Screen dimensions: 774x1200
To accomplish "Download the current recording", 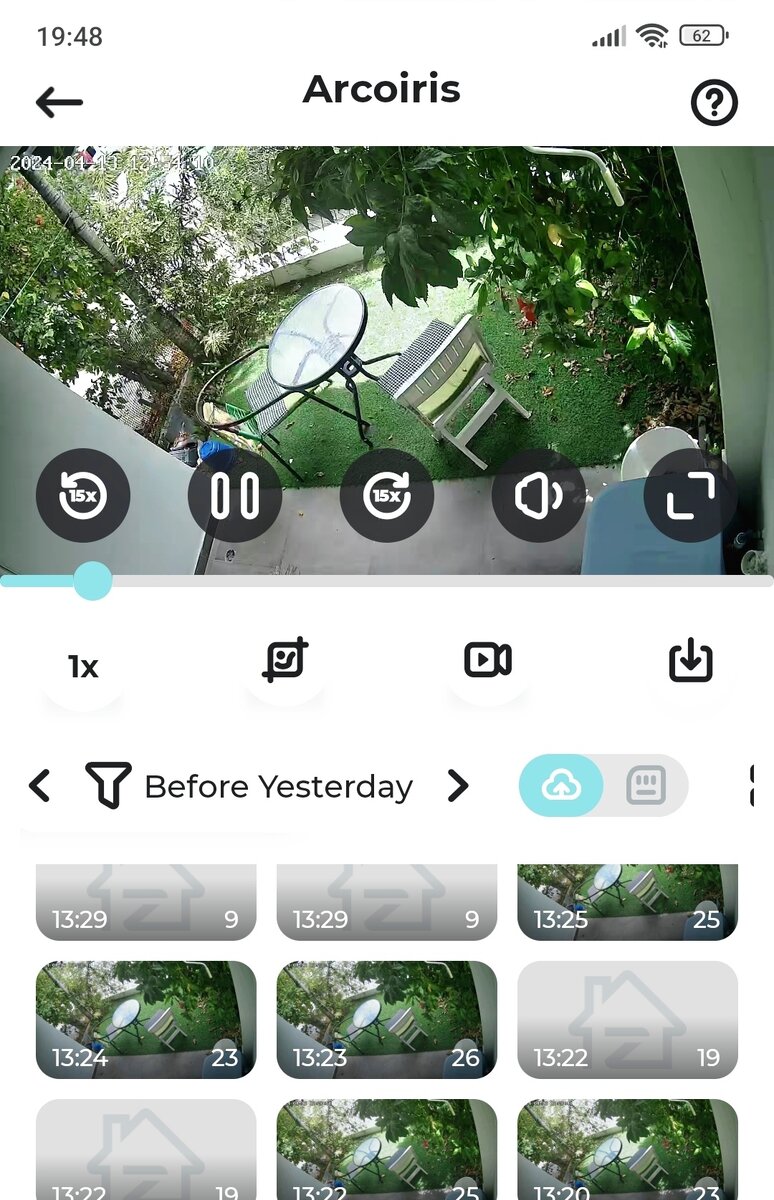I will [x=690, y=661].
